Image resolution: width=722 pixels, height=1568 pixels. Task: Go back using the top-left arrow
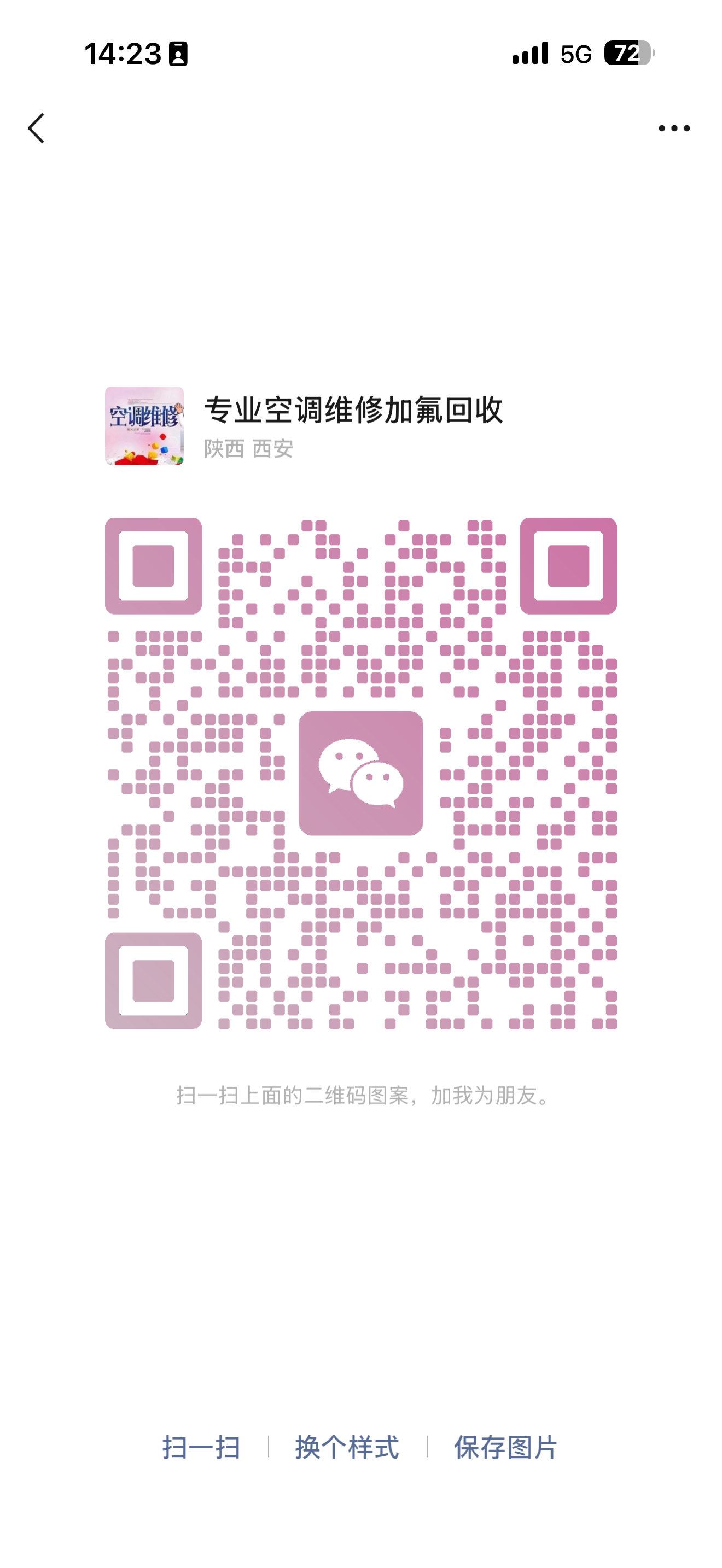point(37,128)
